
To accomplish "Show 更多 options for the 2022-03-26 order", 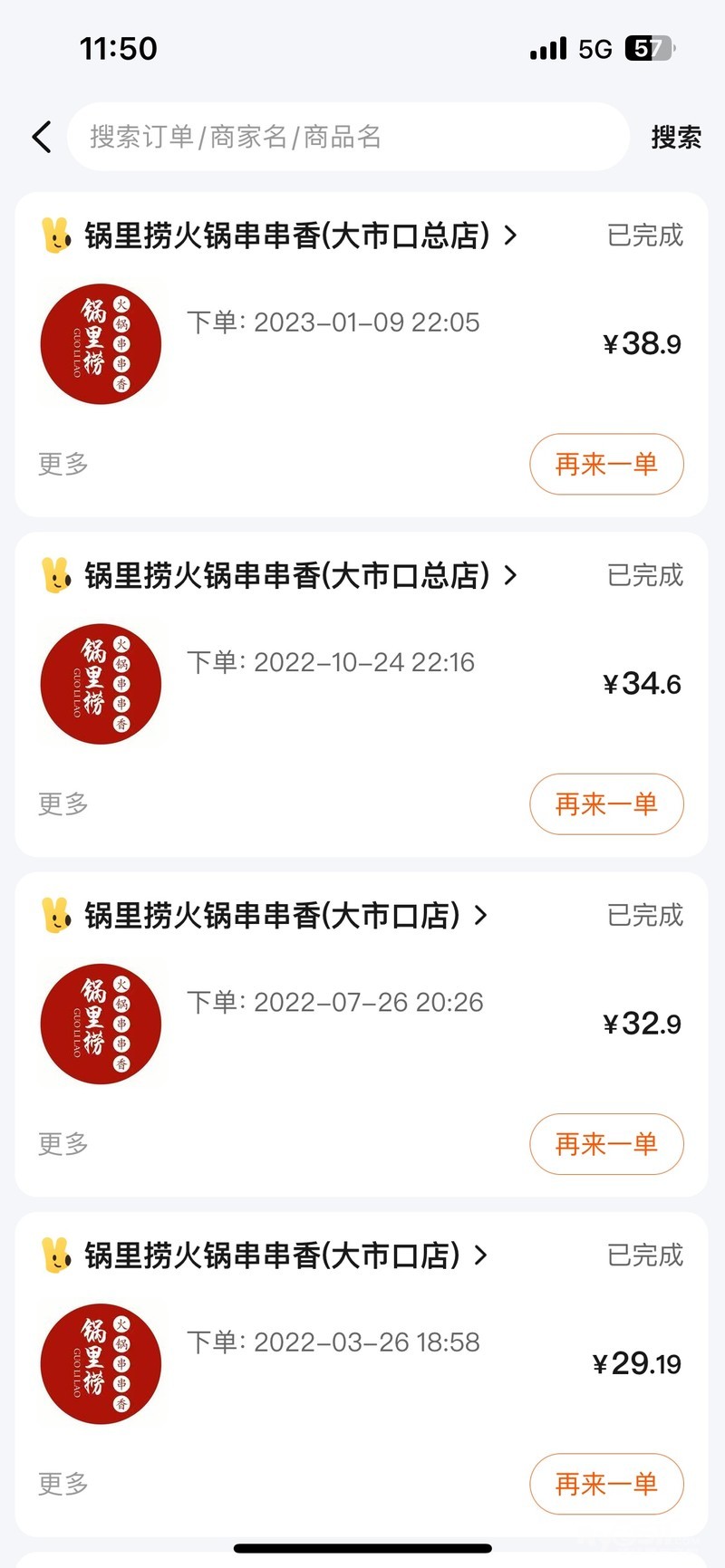I will pyautogui.click(x=63, y=1484).
